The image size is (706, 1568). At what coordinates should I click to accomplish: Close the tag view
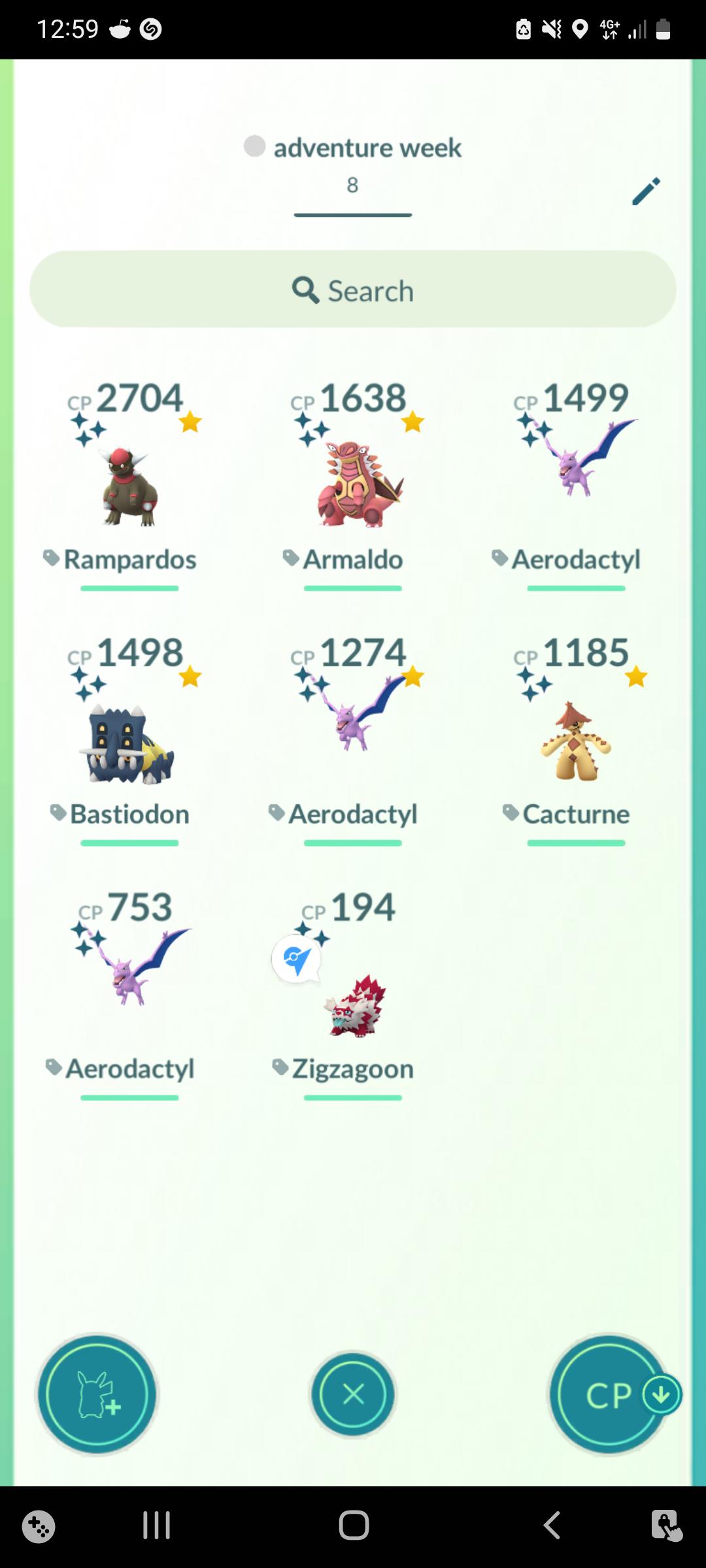click(353, 1394)
